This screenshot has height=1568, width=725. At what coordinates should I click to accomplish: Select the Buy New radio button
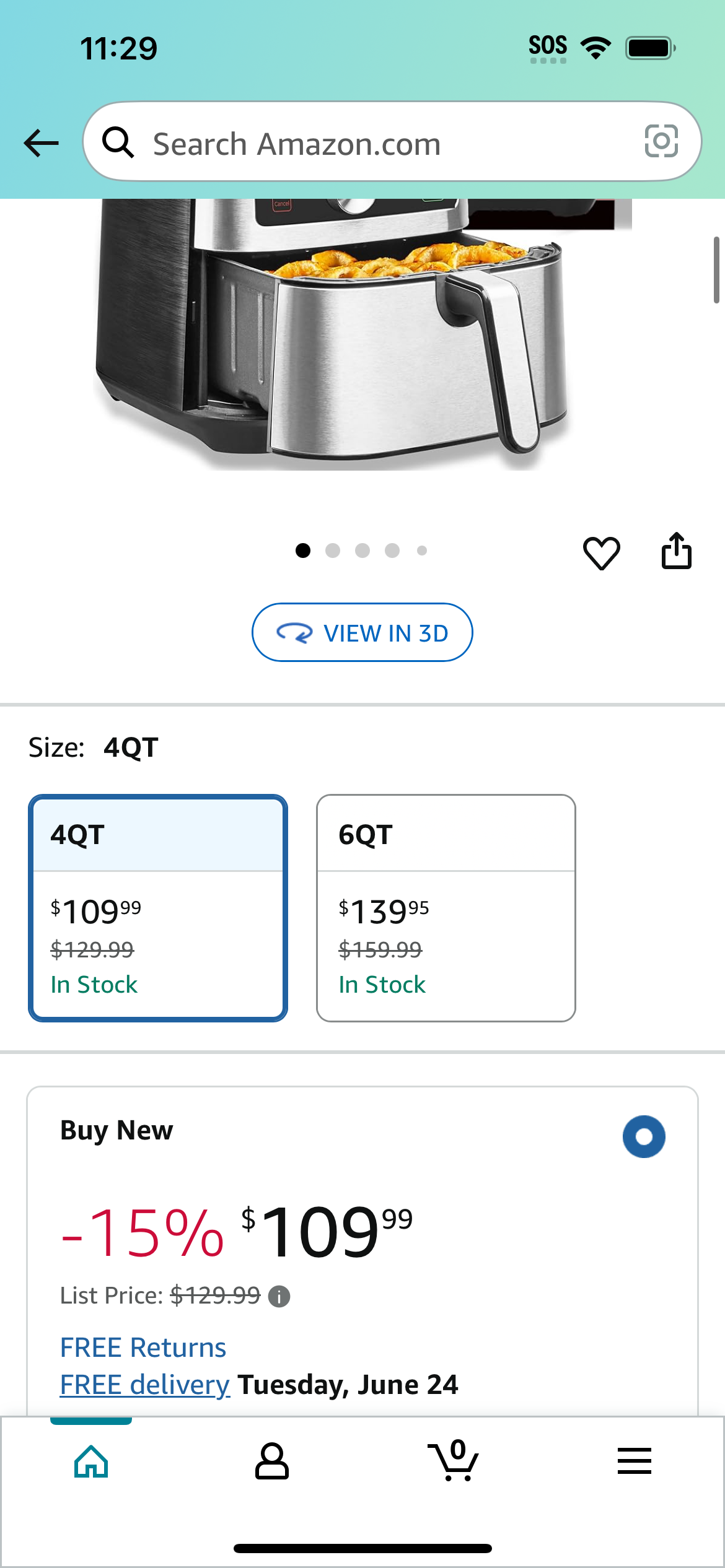click(644, 1136)
